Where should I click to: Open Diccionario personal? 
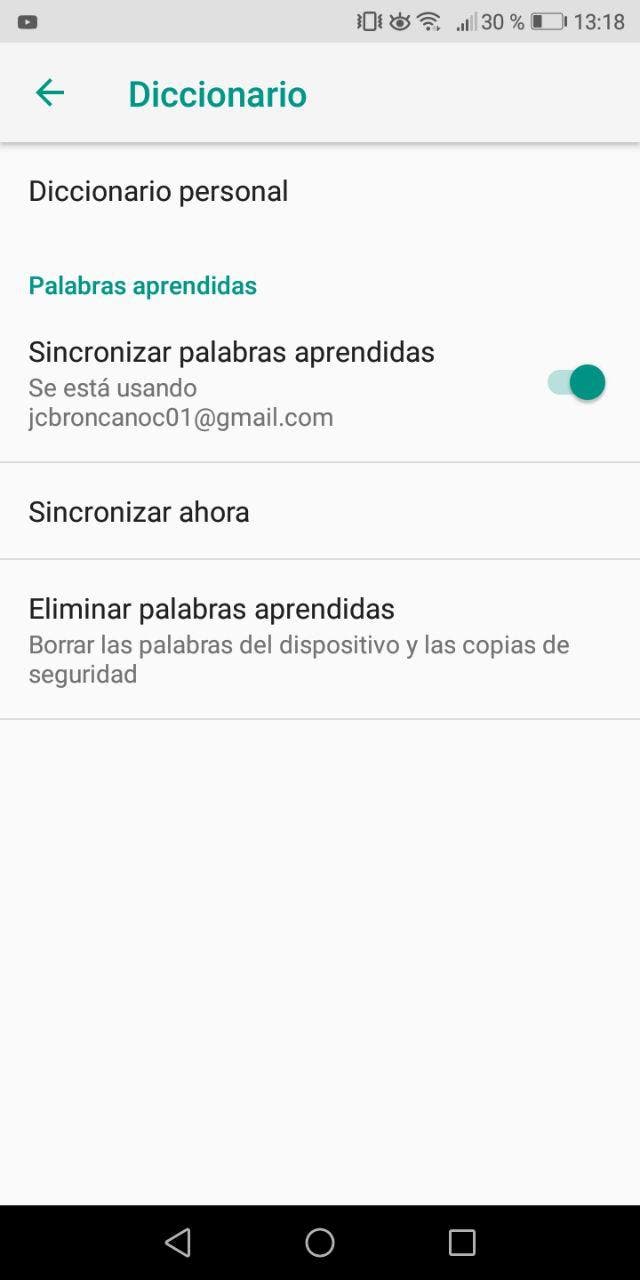(158, 191)
